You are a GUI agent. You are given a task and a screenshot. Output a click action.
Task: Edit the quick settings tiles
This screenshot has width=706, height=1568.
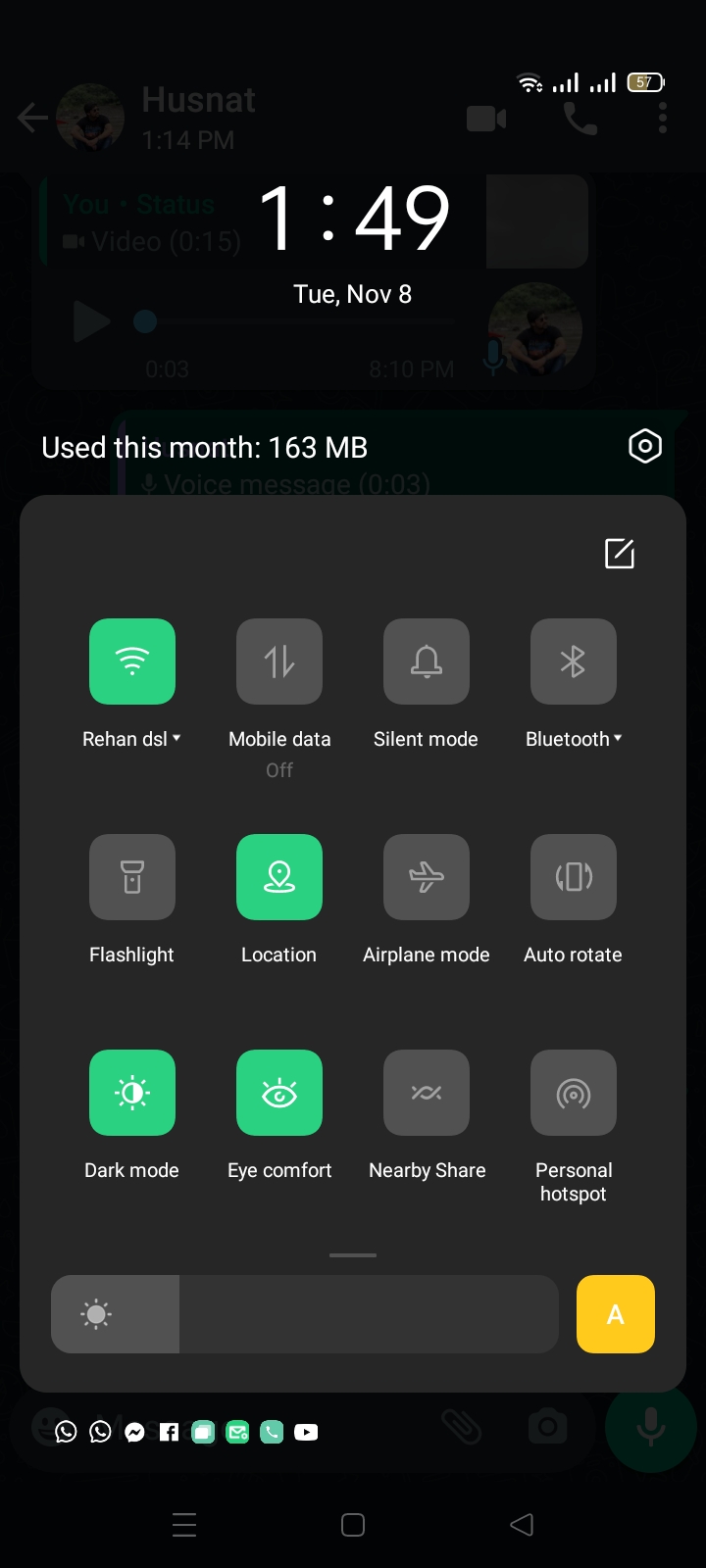click(620, 553)
